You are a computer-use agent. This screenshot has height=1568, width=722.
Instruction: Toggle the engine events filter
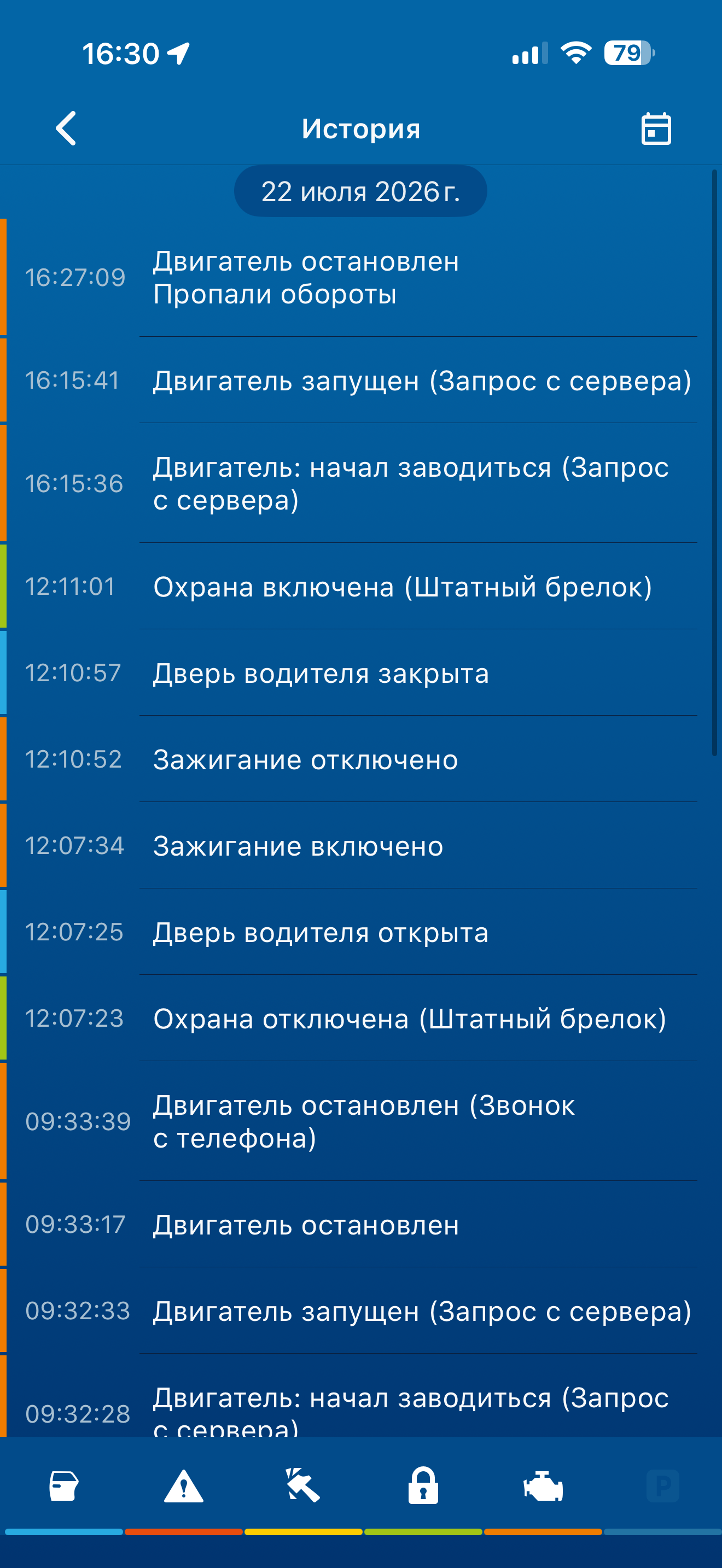tap(543, 1486)
